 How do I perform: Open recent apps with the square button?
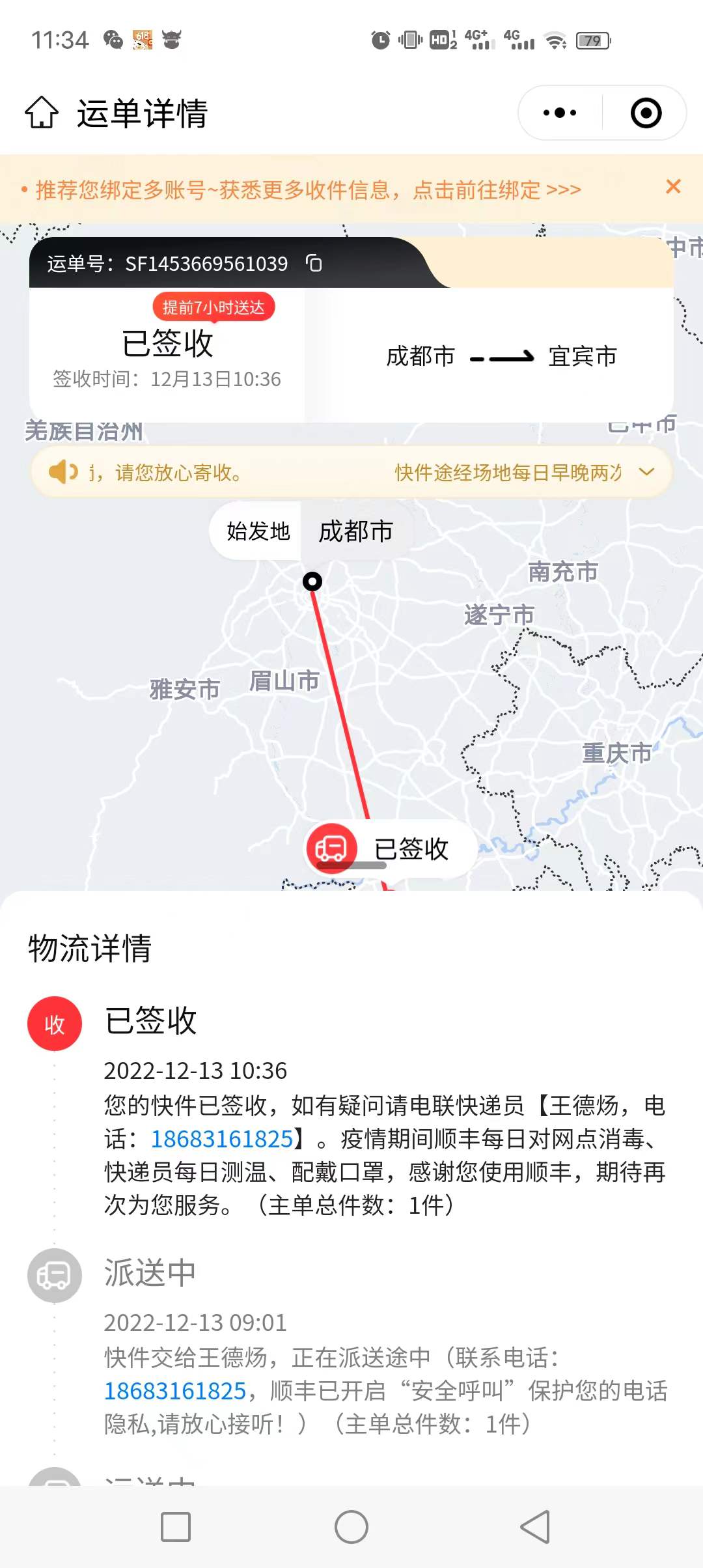coord(176,1526)
